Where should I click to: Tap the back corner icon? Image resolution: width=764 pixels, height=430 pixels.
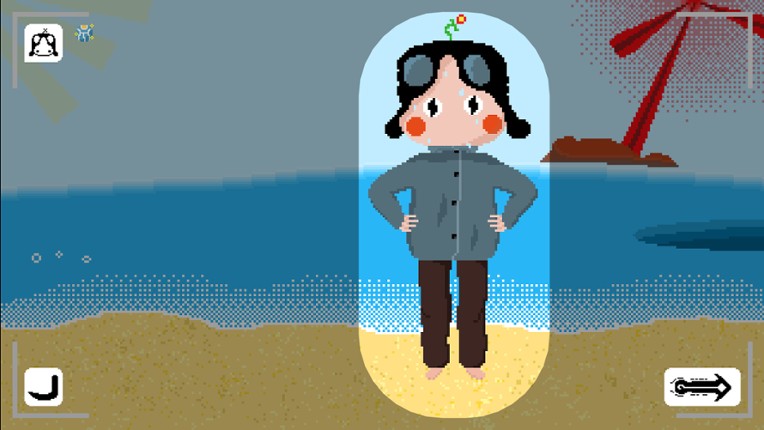tap(43, 387)
